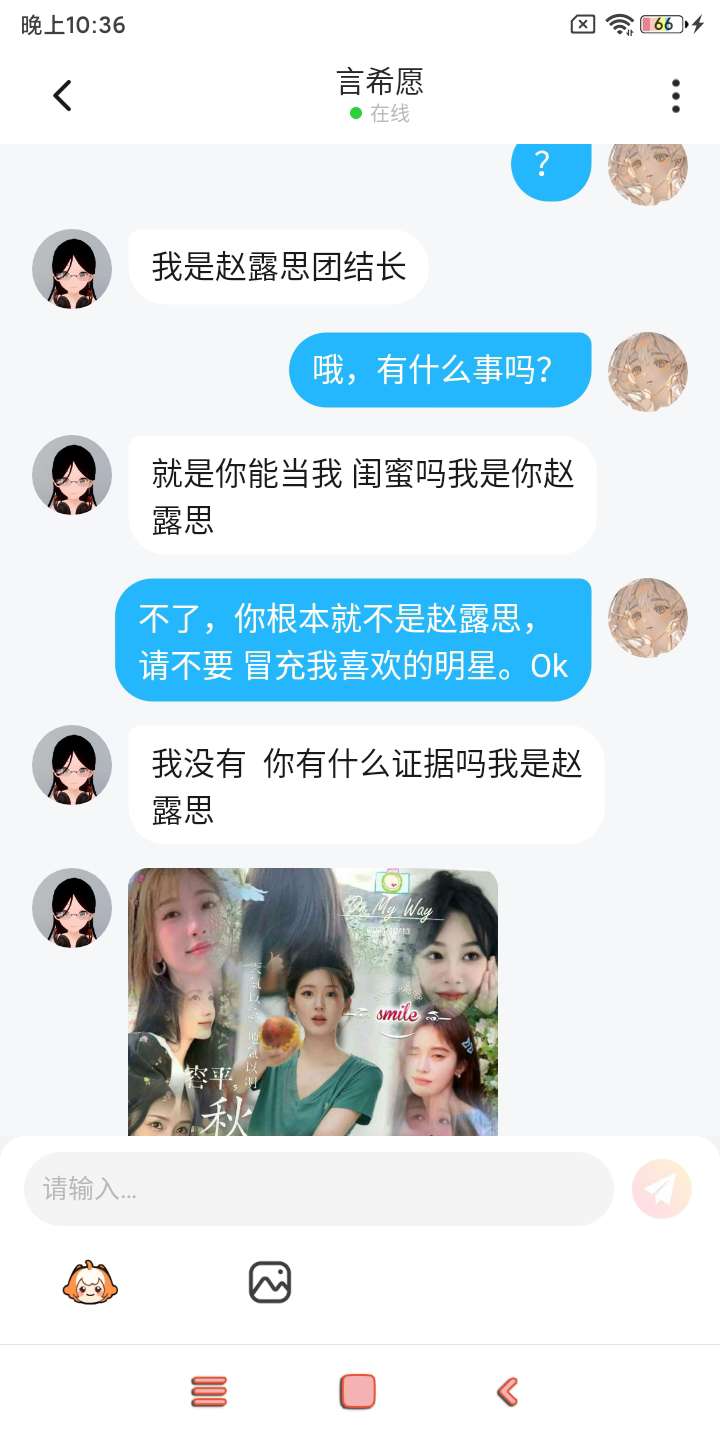
Task: Open the three-dot overflow menu
Action: [676, 96]
